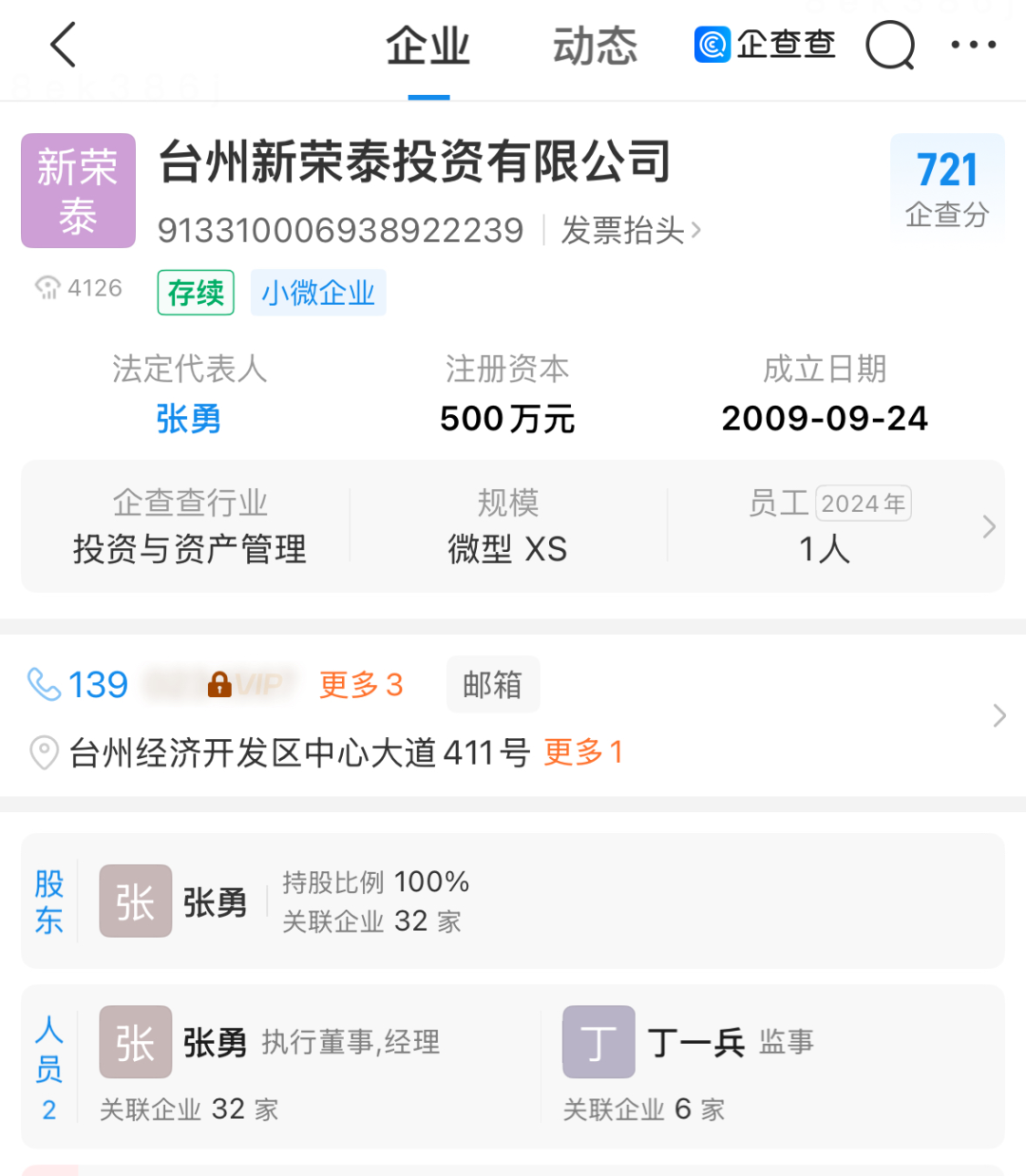Screen dimensions: 1026x1176
Task: Tap the 小微企业 tag
Action: pos(318,293)
